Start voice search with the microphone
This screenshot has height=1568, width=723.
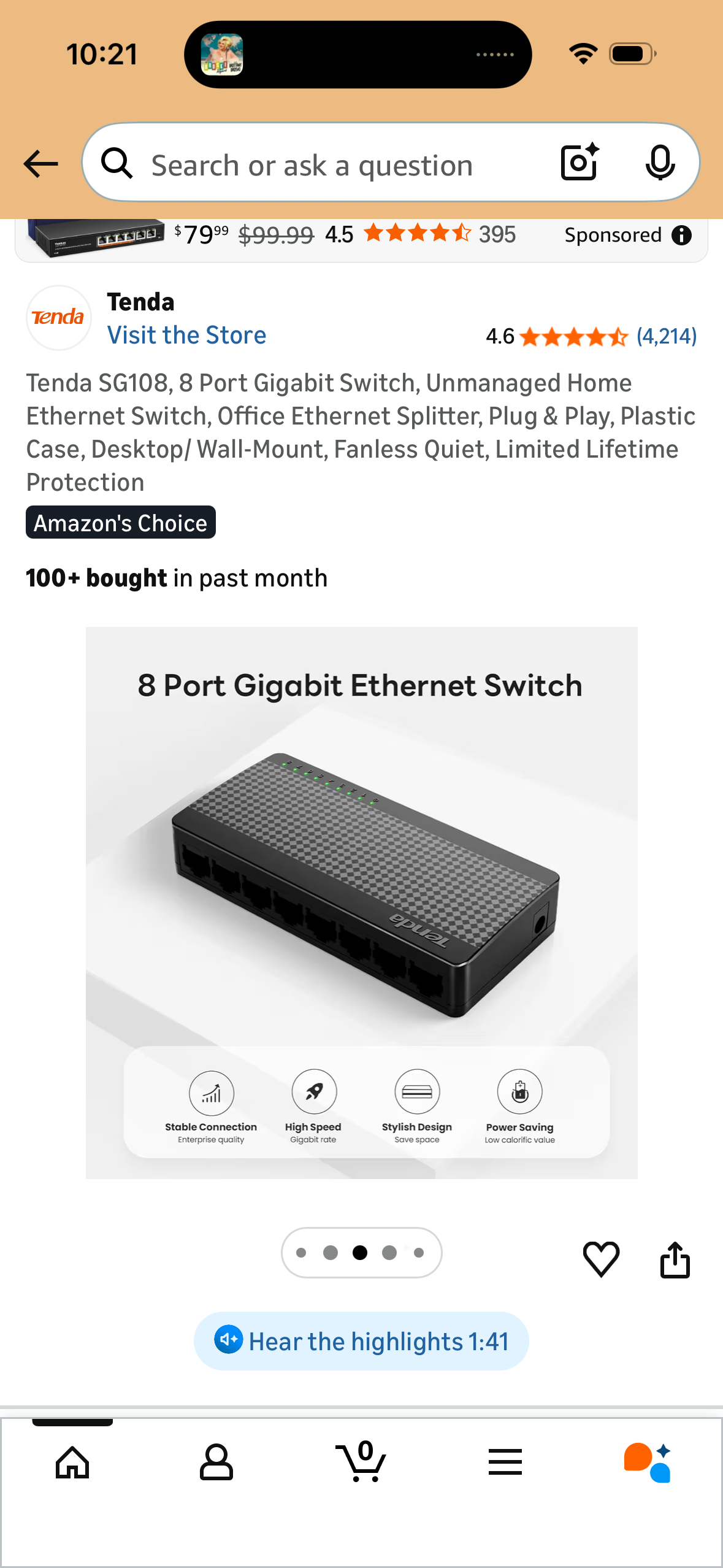pyautogui.click(x=660, y=163)
